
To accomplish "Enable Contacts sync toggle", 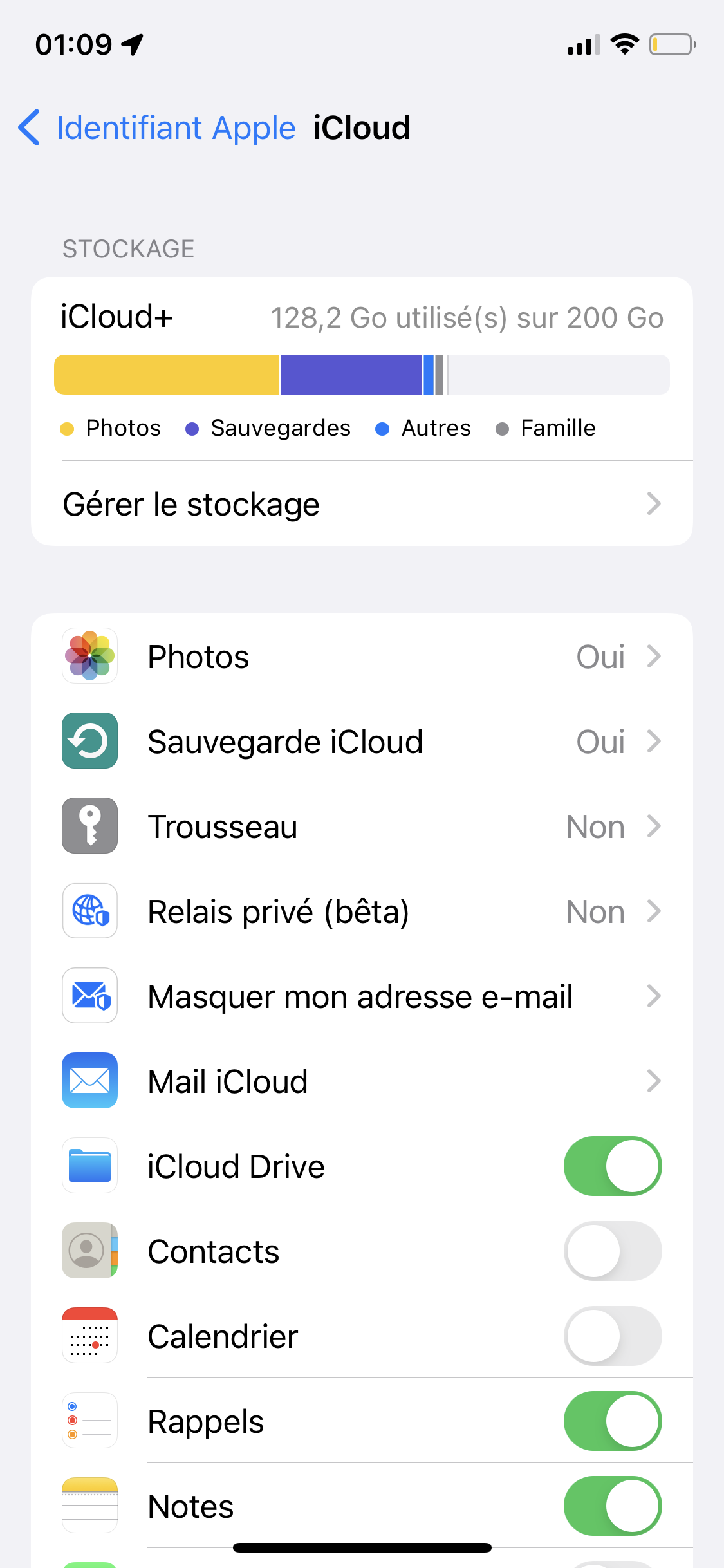I will pos(612,1251).
